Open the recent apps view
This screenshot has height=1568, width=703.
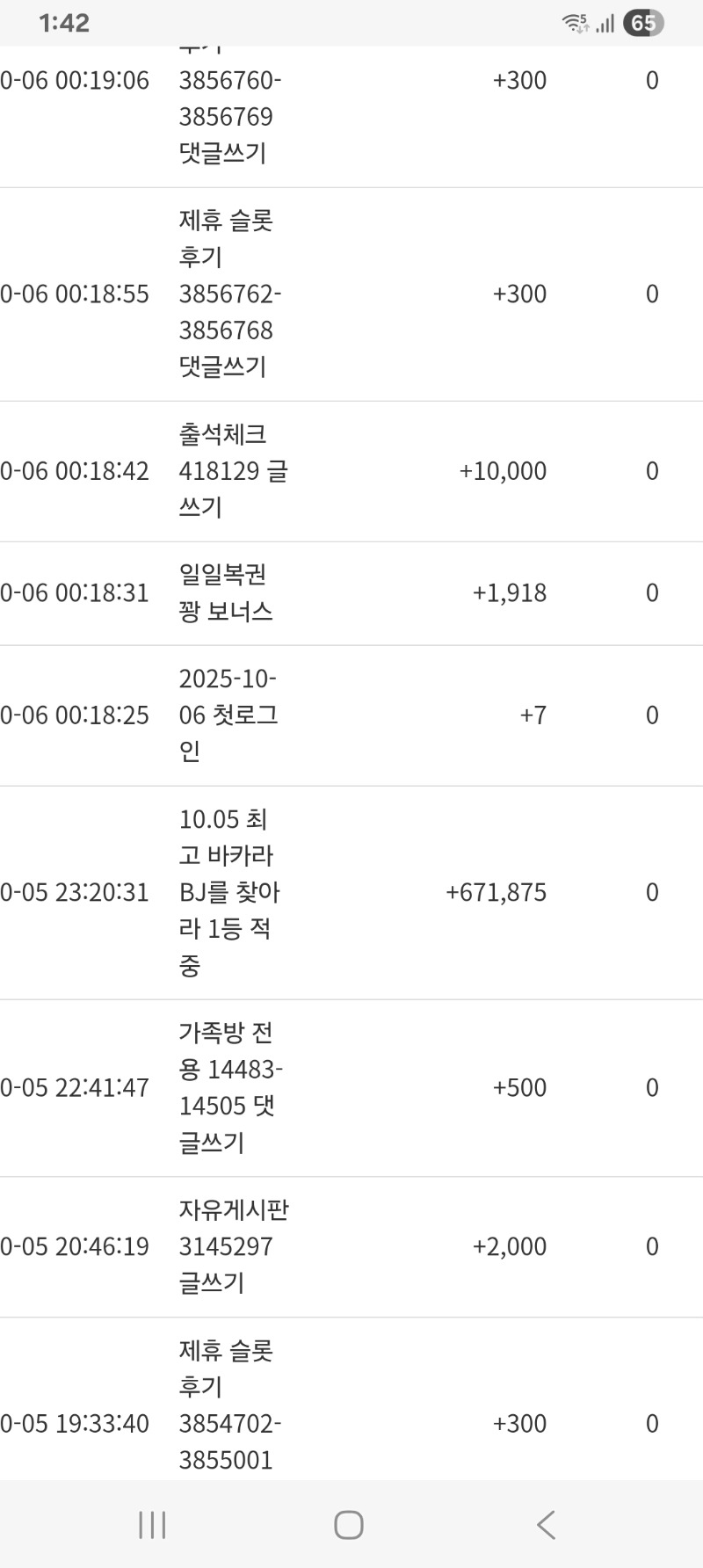pyautogui.click(x=152, y=1524)
